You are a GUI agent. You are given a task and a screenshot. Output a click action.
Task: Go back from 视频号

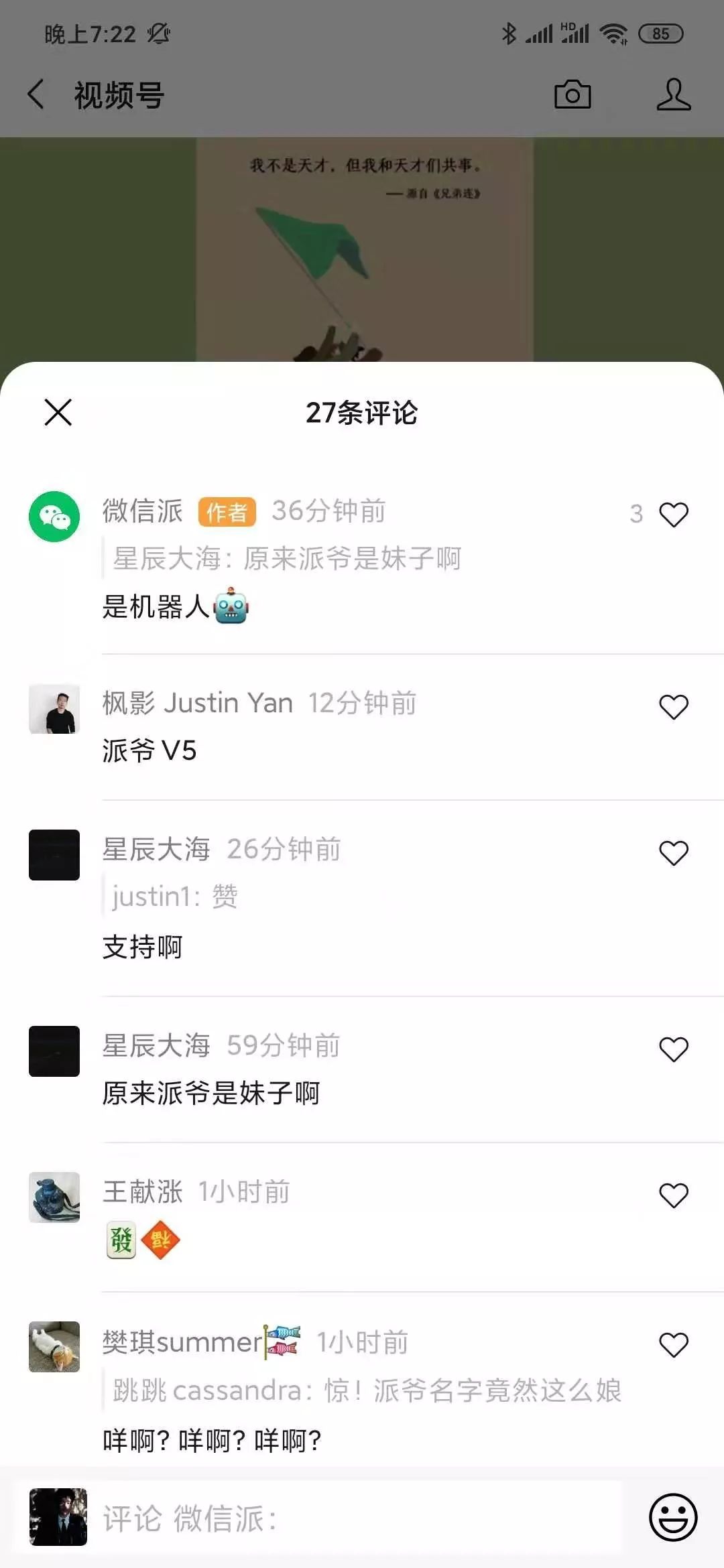pyautogui.click(x=37, y=94)
